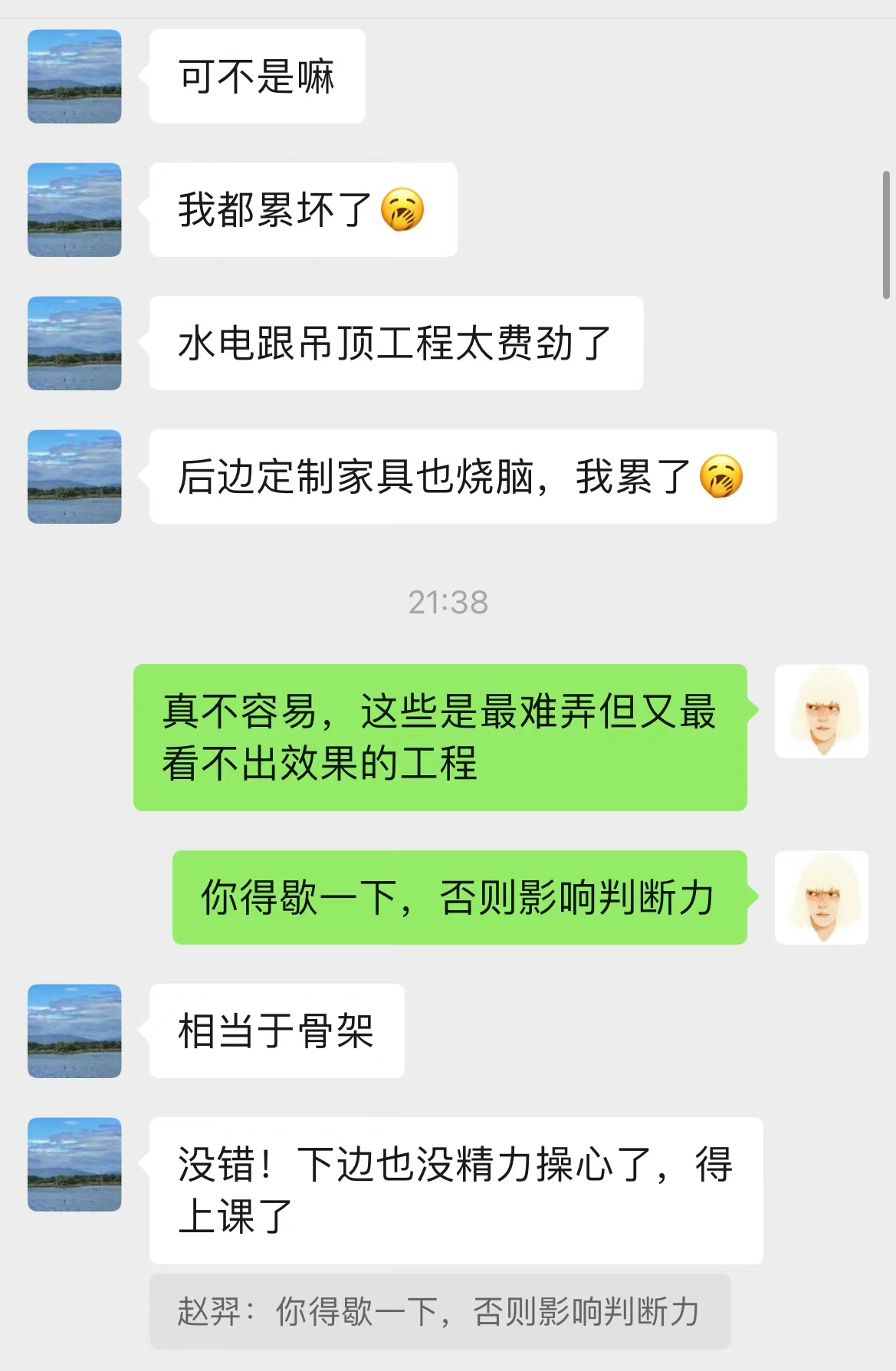Open contact avatar beside "可不是嘛" message
The image size is (896, 1371).
point(74,76)
